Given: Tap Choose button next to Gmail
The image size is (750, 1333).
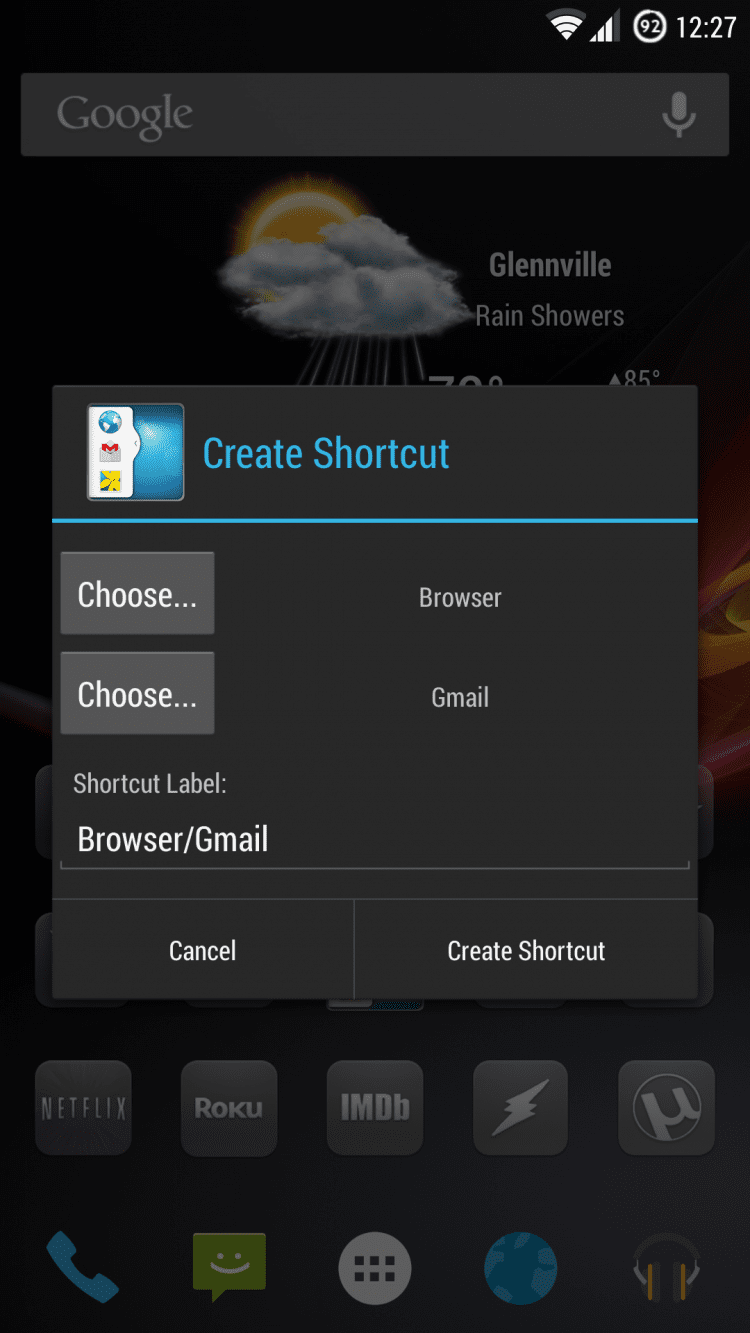Looking at the screenshot, I should point(137,694).
